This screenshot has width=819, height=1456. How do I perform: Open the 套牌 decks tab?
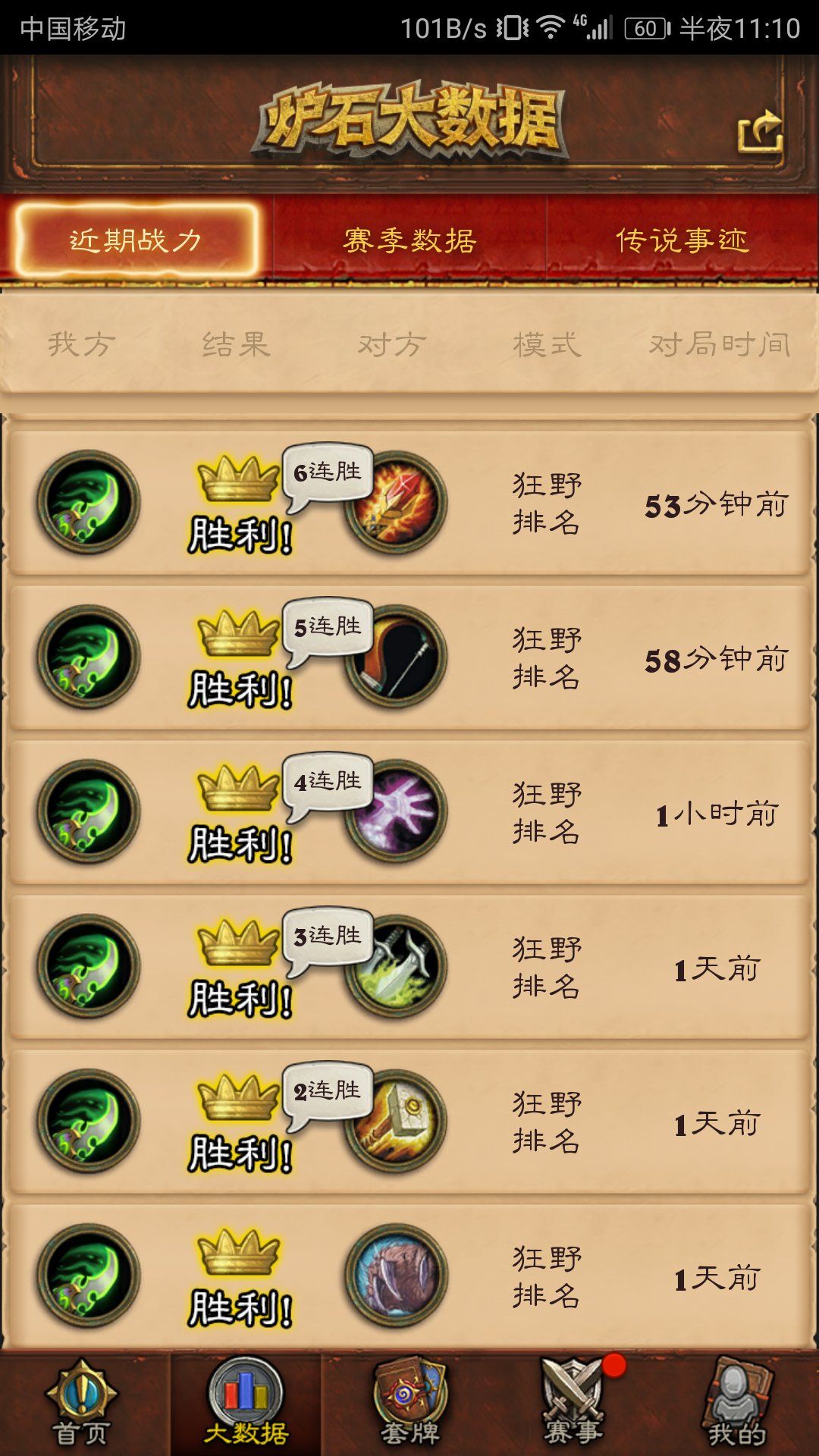(410, 1404)
